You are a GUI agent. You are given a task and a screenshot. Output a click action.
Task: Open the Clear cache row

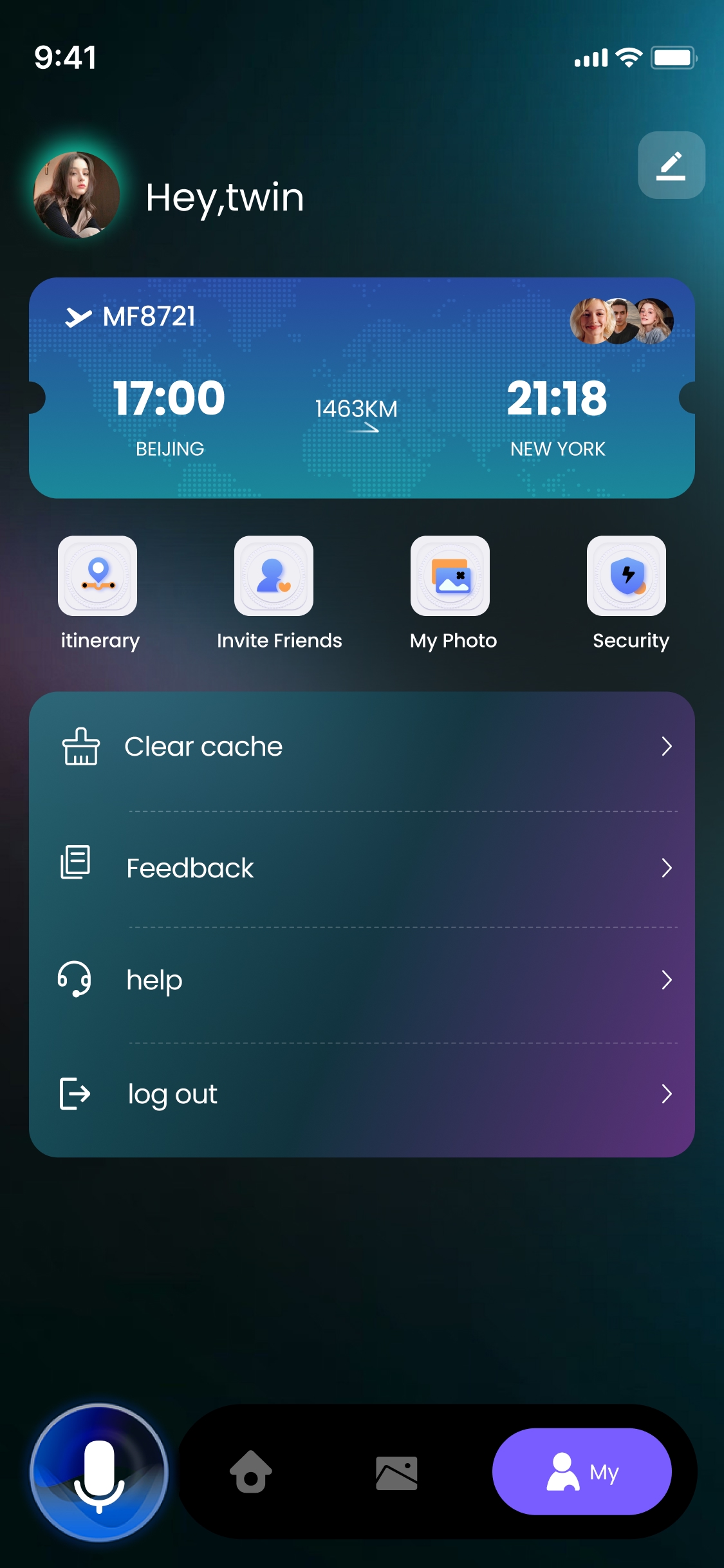click(361, 747)
